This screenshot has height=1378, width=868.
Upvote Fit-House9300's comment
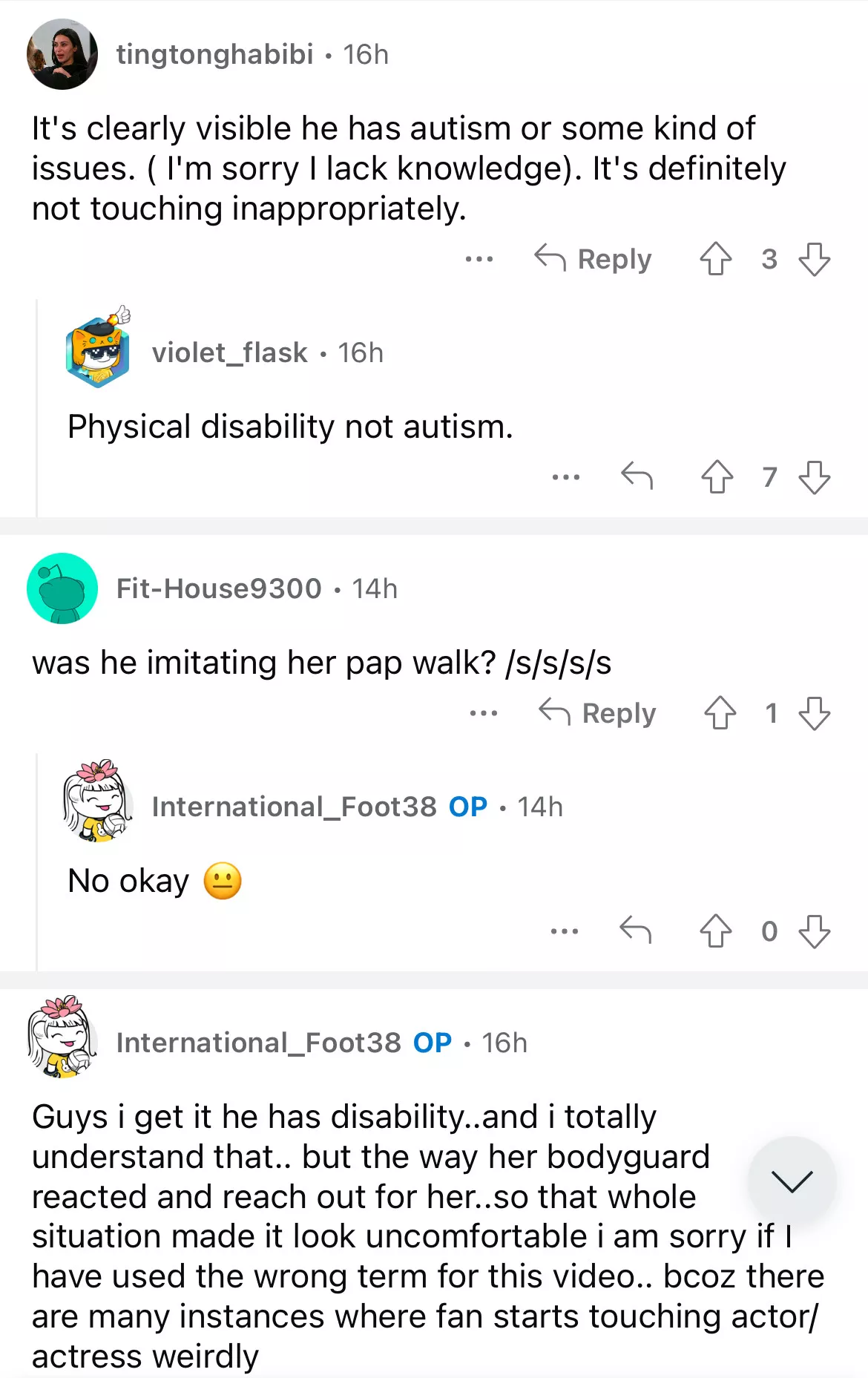pos(720,713)
